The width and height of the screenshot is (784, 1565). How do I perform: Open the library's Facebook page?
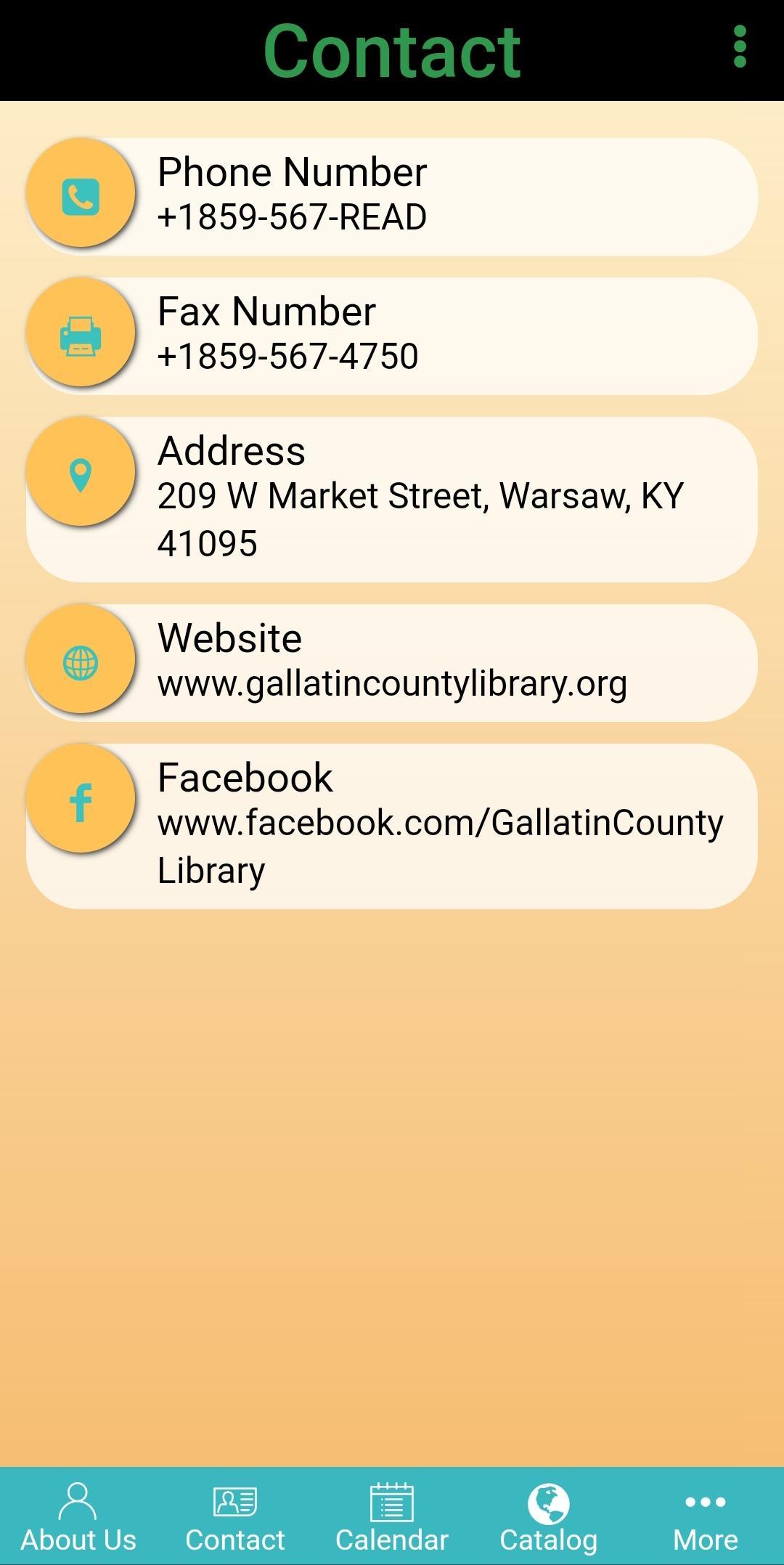(392, 825)
